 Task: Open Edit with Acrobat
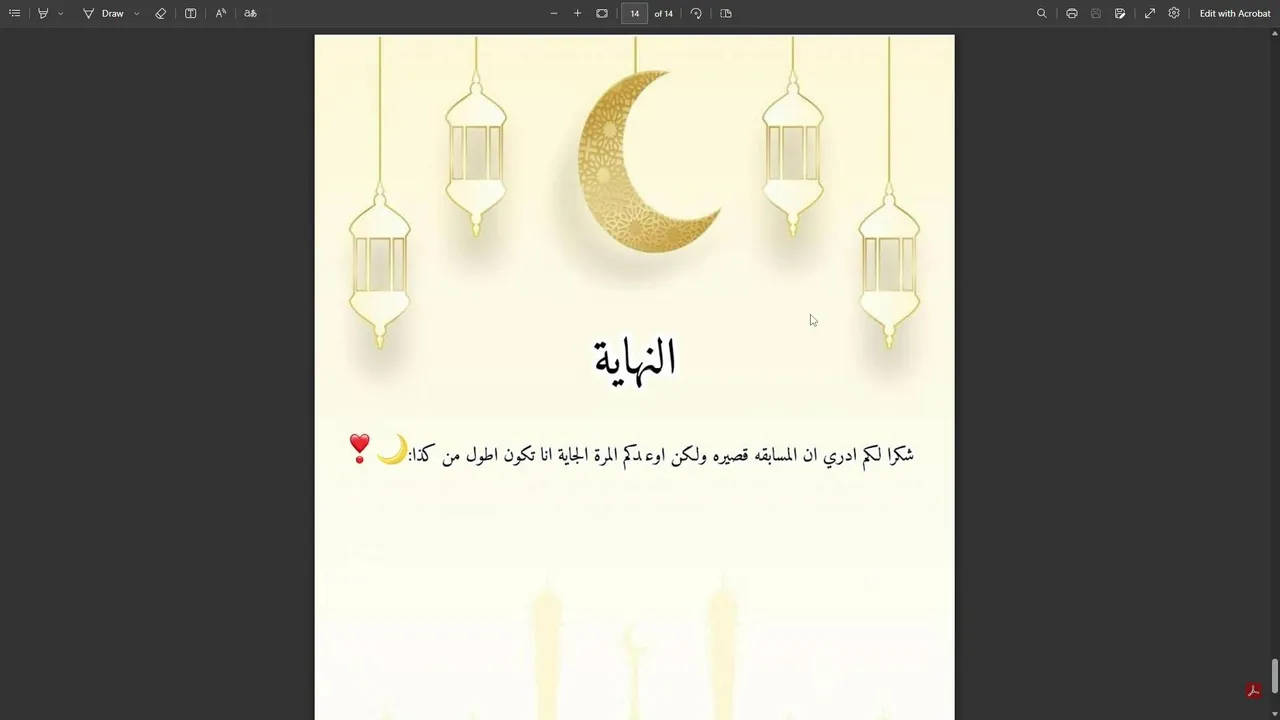pyautogui.click(x=1235, y=13)
